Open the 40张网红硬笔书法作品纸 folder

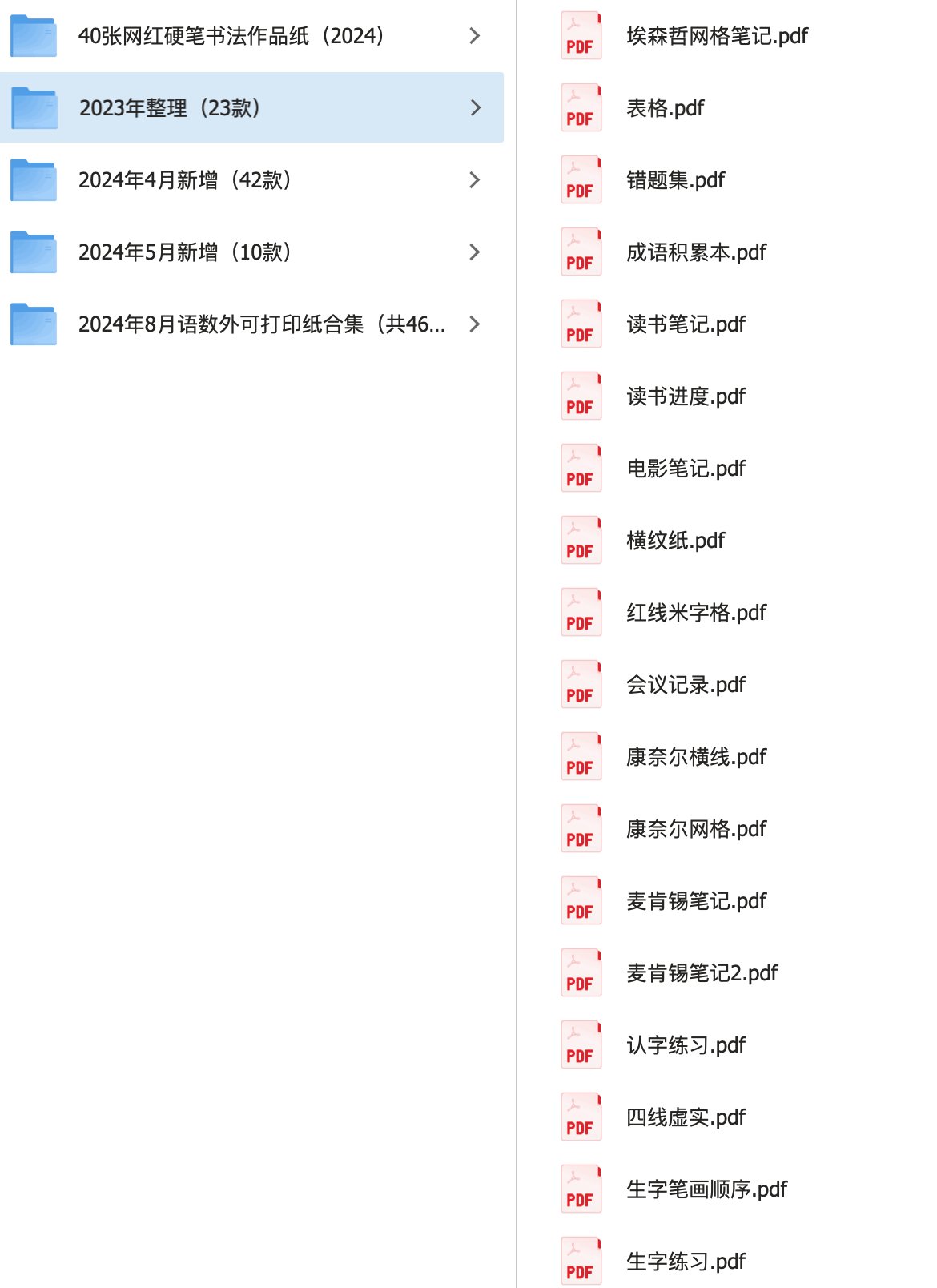tap(231, 36)
